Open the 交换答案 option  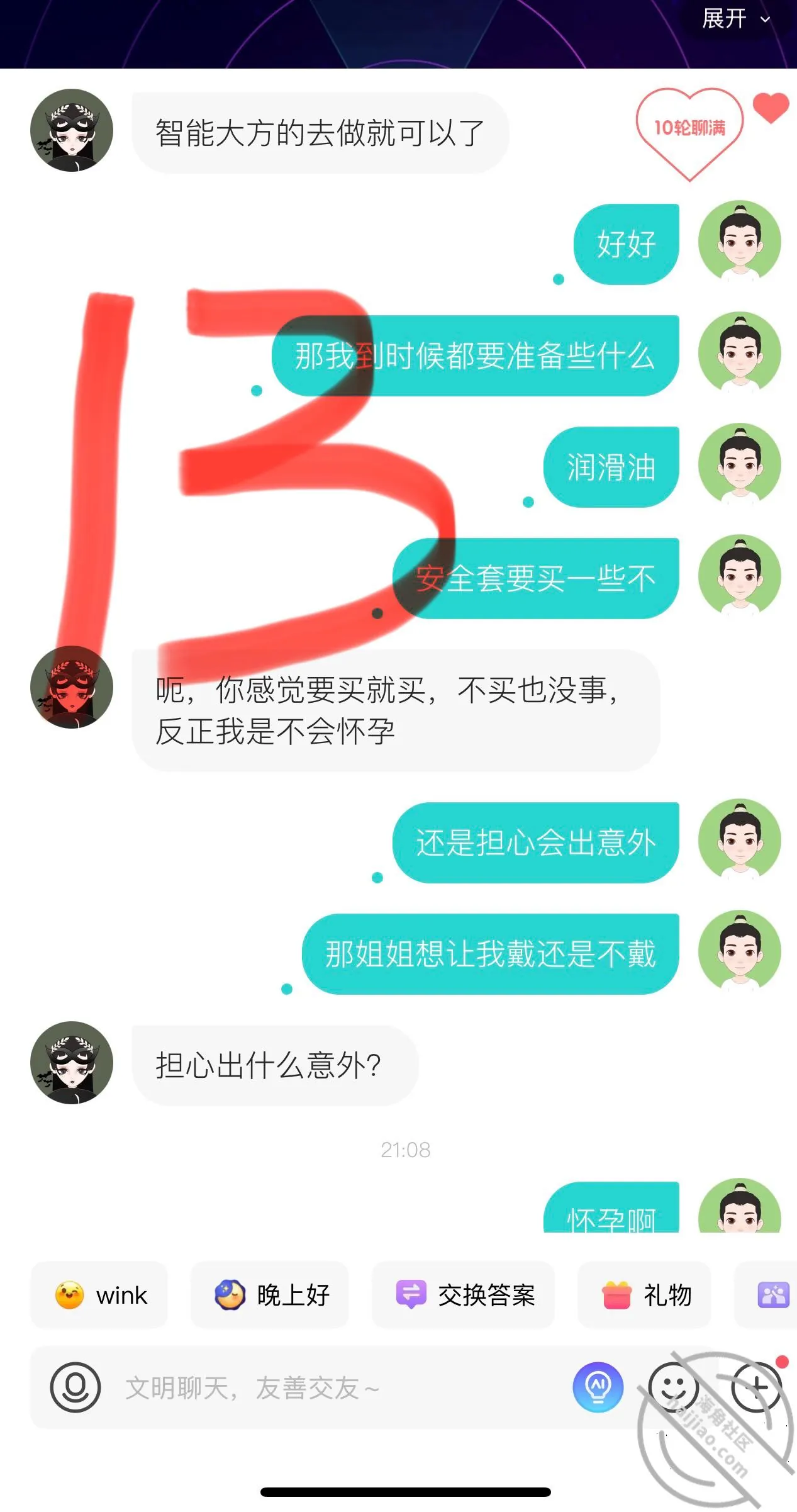coord(463,1296)
